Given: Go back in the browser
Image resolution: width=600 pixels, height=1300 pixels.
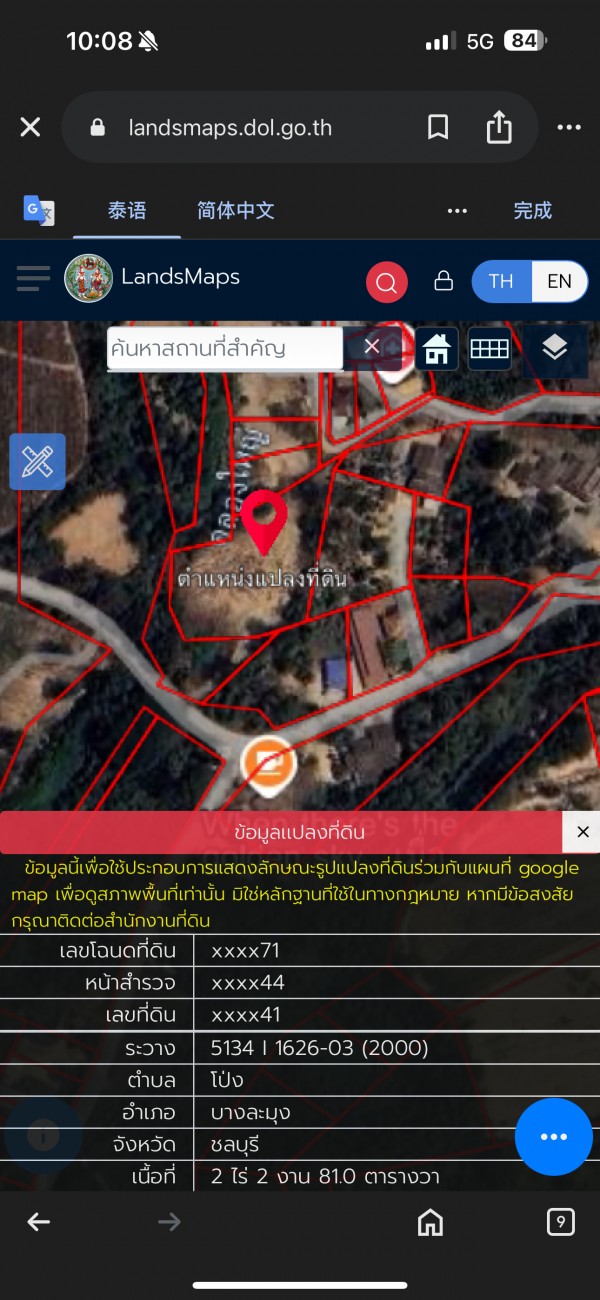Looking at the screenshot, I should click(x=39, y=1221).
